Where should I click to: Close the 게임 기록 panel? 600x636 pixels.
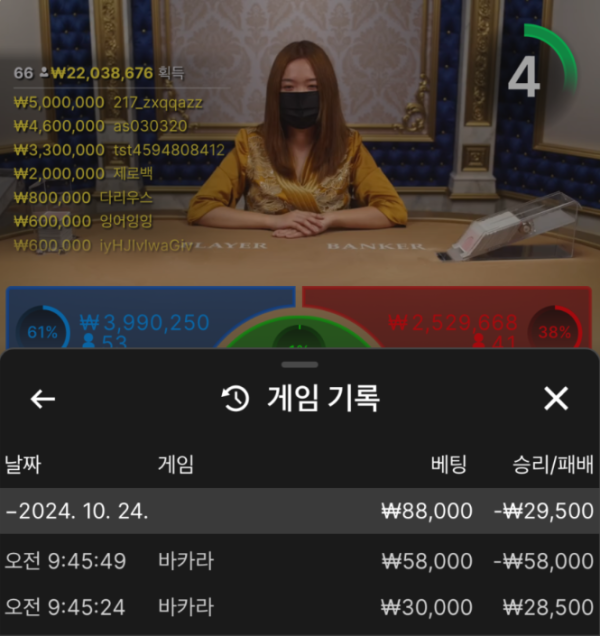[555, 399]
